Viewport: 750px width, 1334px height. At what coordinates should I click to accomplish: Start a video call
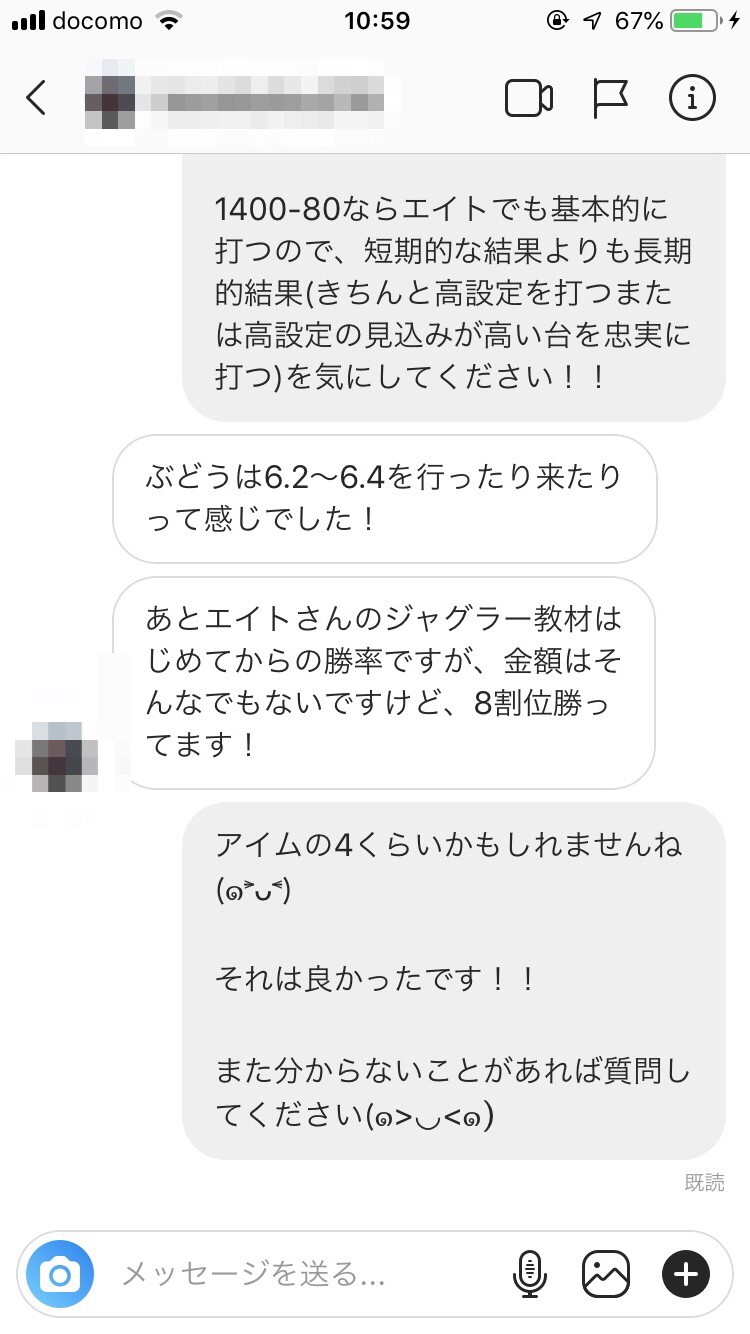pos(529,98)
